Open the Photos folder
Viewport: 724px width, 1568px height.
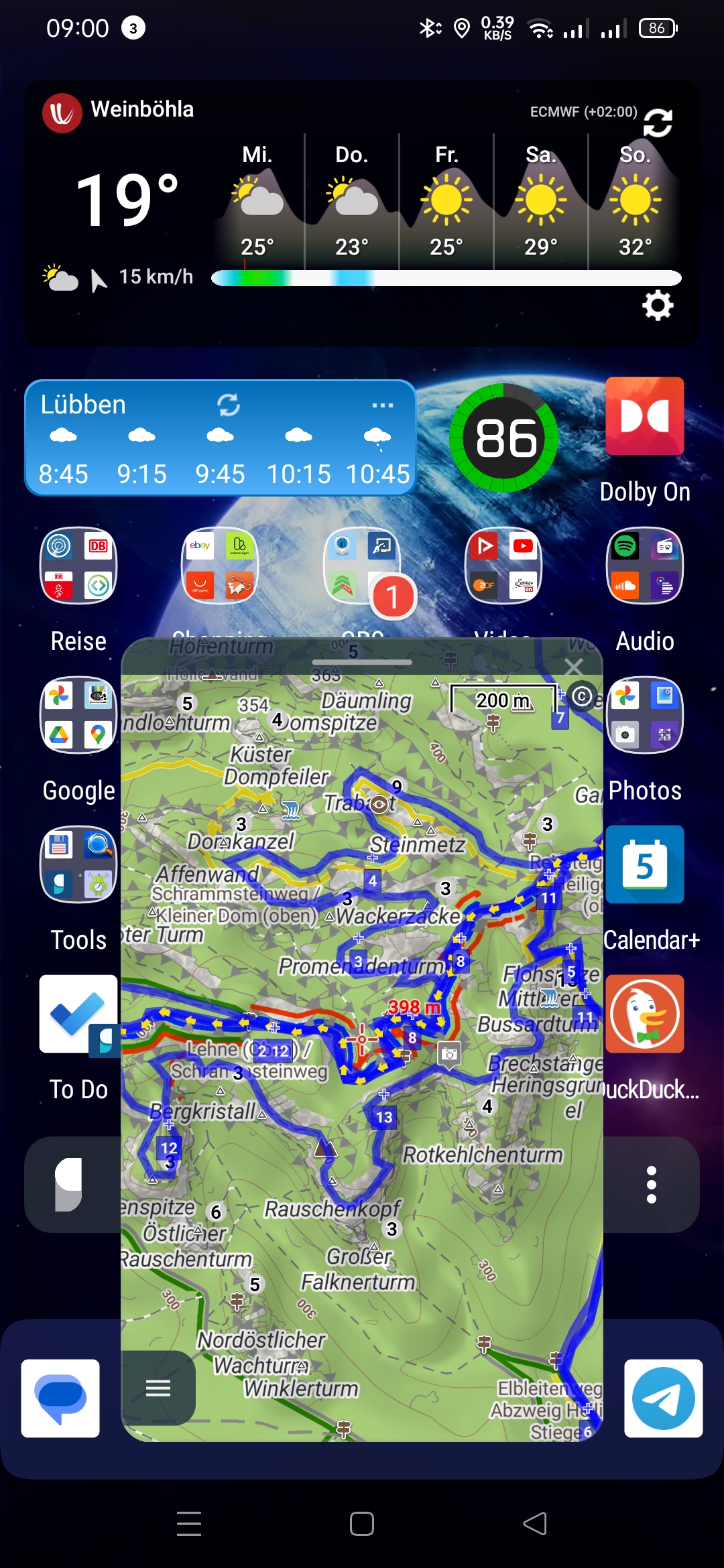[644, 715]
